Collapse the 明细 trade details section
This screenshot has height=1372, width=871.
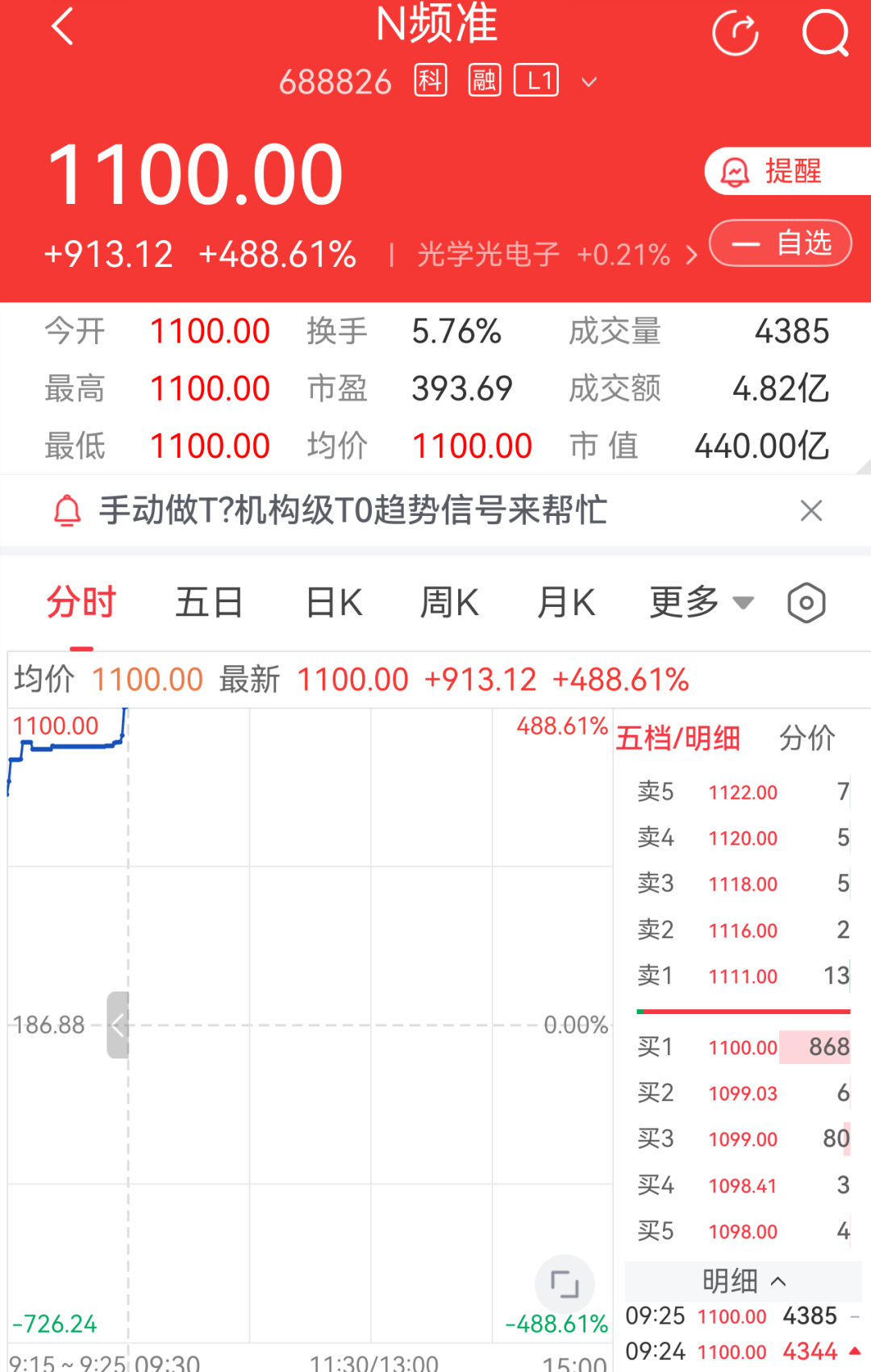coord(744,1281)
